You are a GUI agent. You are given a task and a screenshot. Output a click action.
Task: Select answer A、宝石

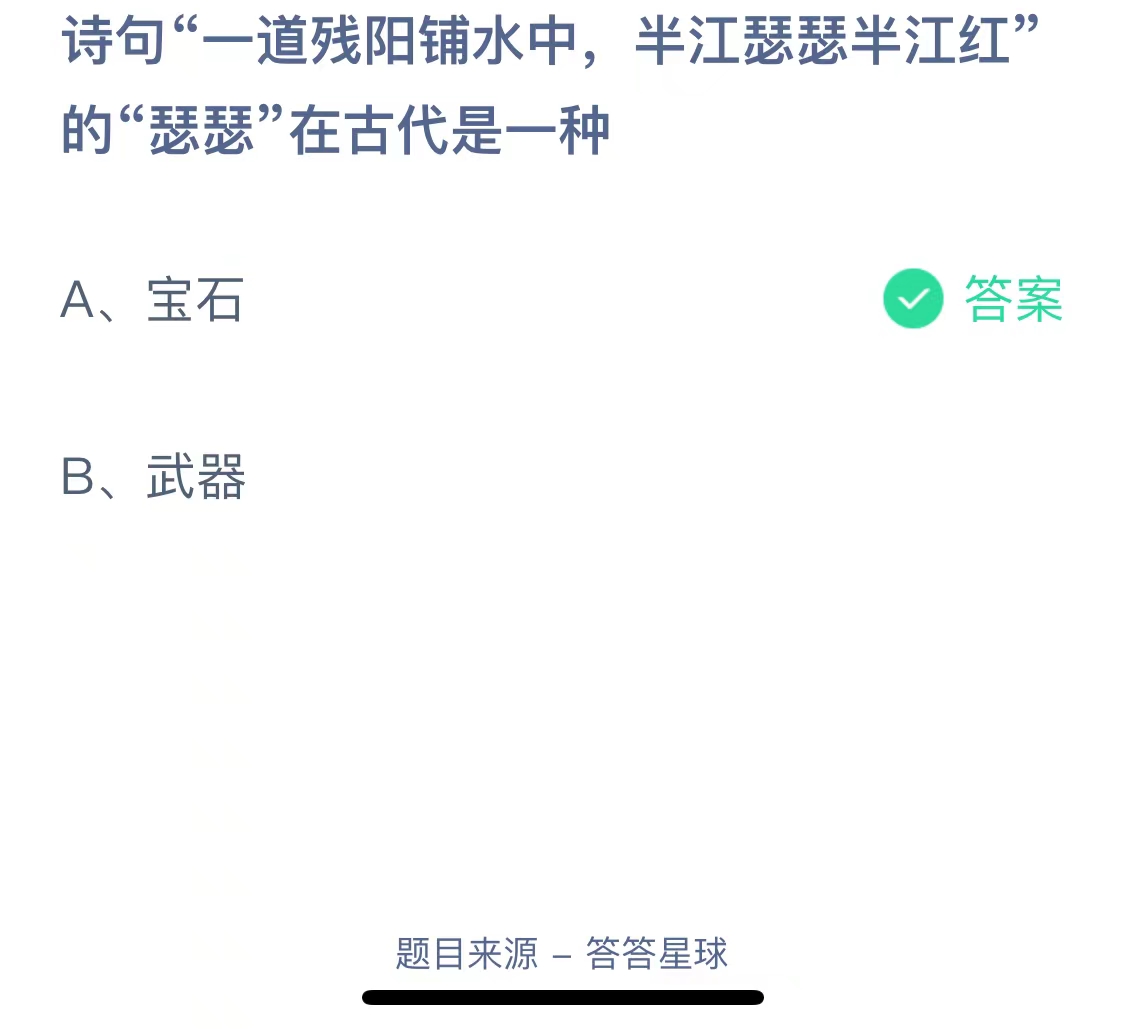tap(153, 300)
